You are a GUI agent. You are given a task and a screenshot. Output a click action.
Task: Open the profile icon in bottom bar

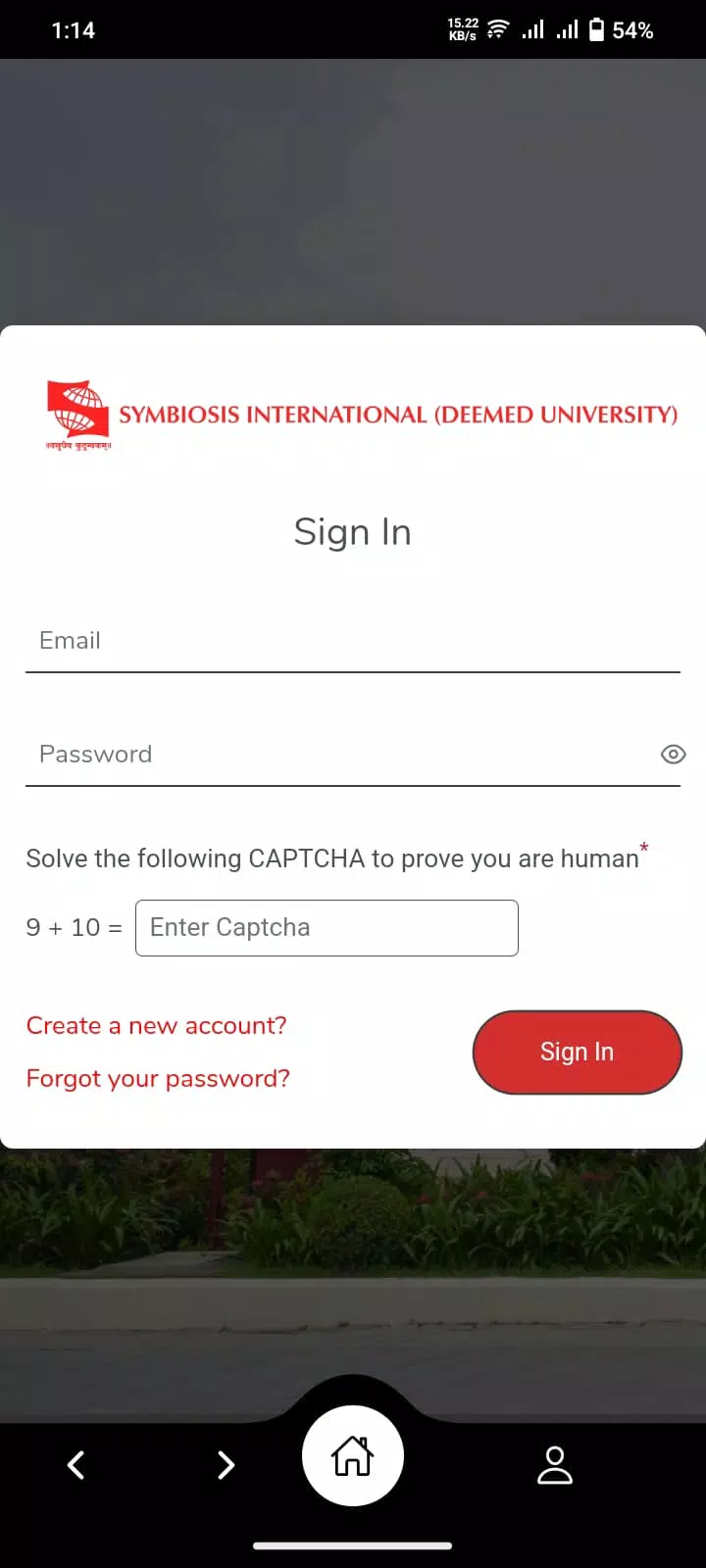coord(555,1465)
